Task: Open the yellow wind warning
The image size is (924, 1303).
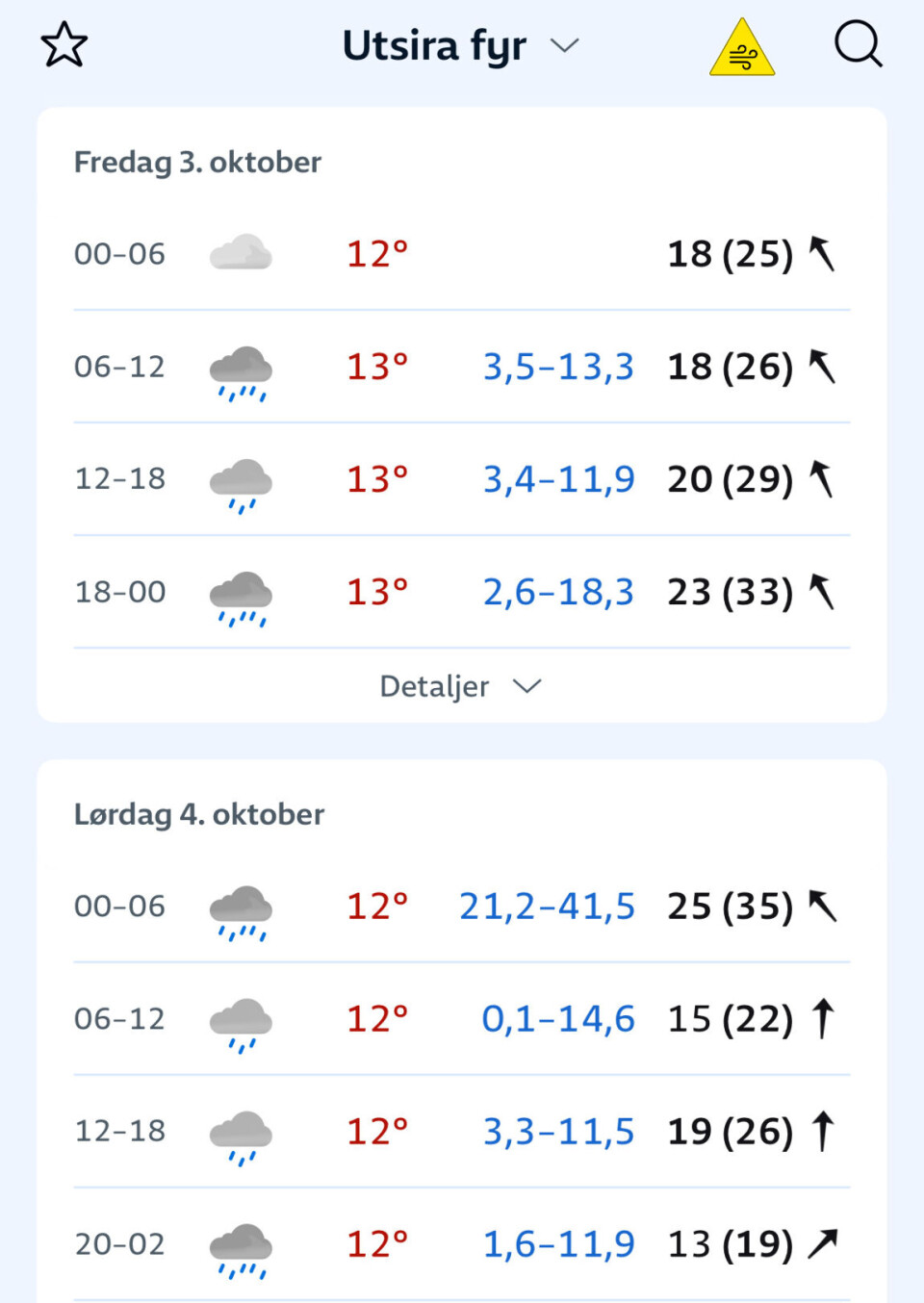Action: 742,48
